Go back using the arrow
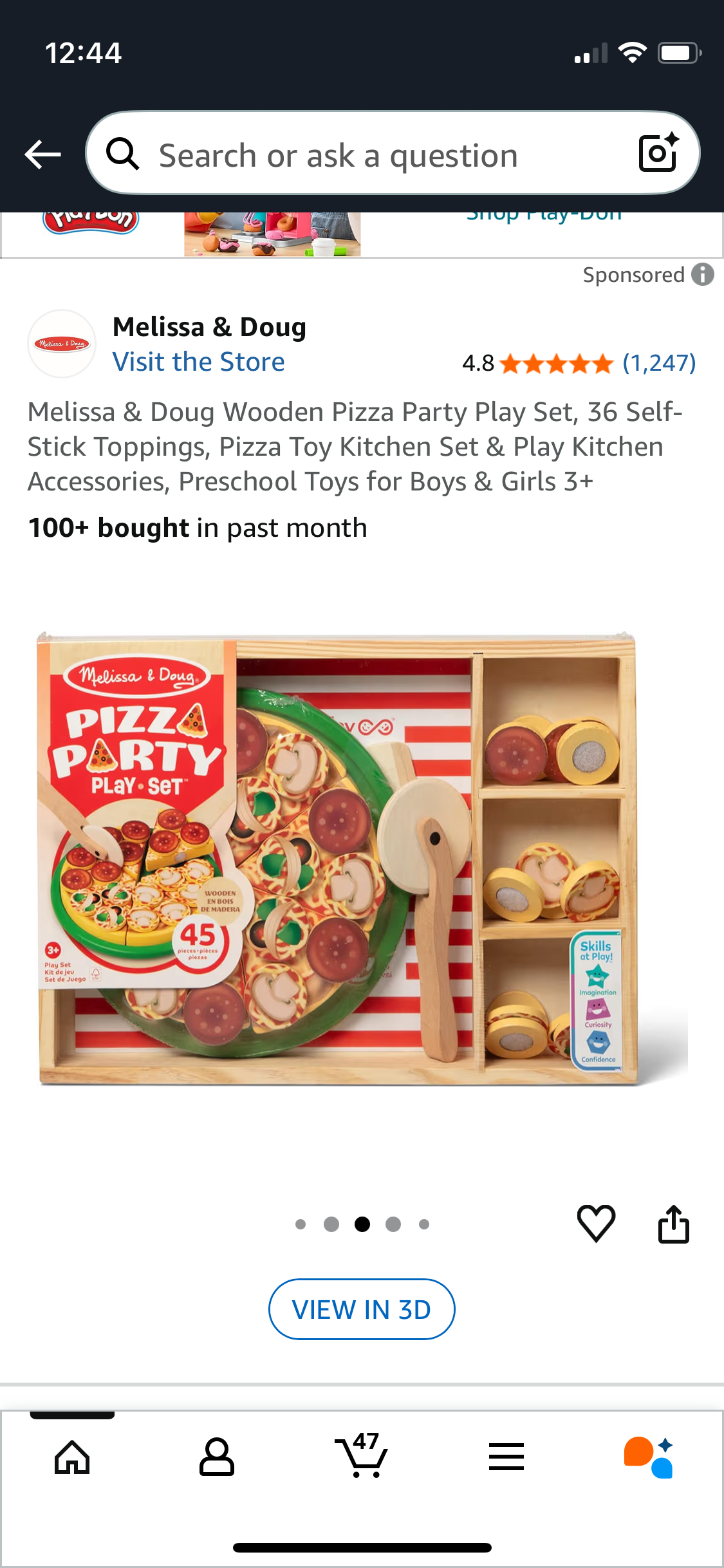The width and height of the screenshot is (724, 1568). tap(42, 155)
